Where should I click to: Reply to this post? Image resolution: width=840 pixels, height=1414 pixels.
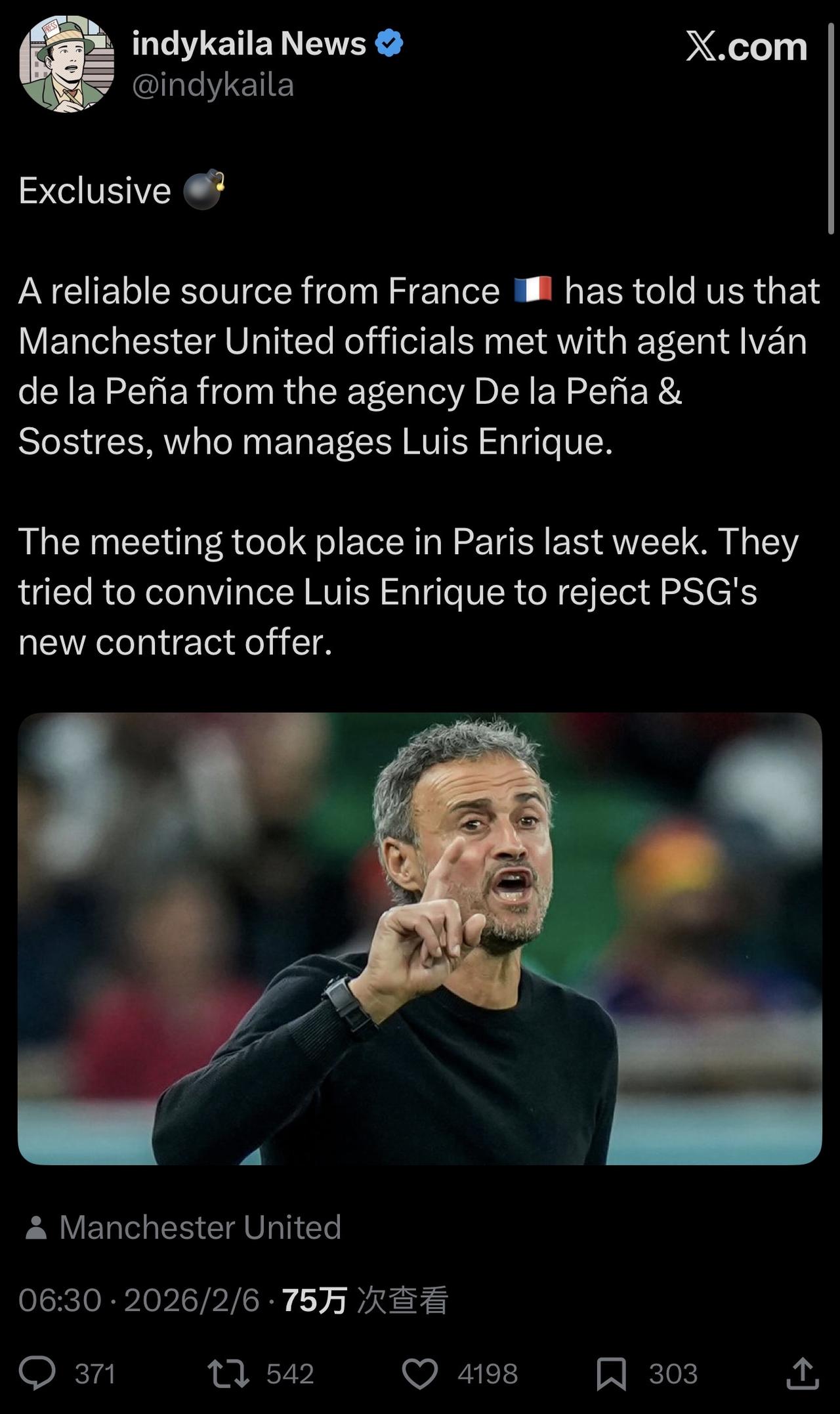click(37, 1373)
